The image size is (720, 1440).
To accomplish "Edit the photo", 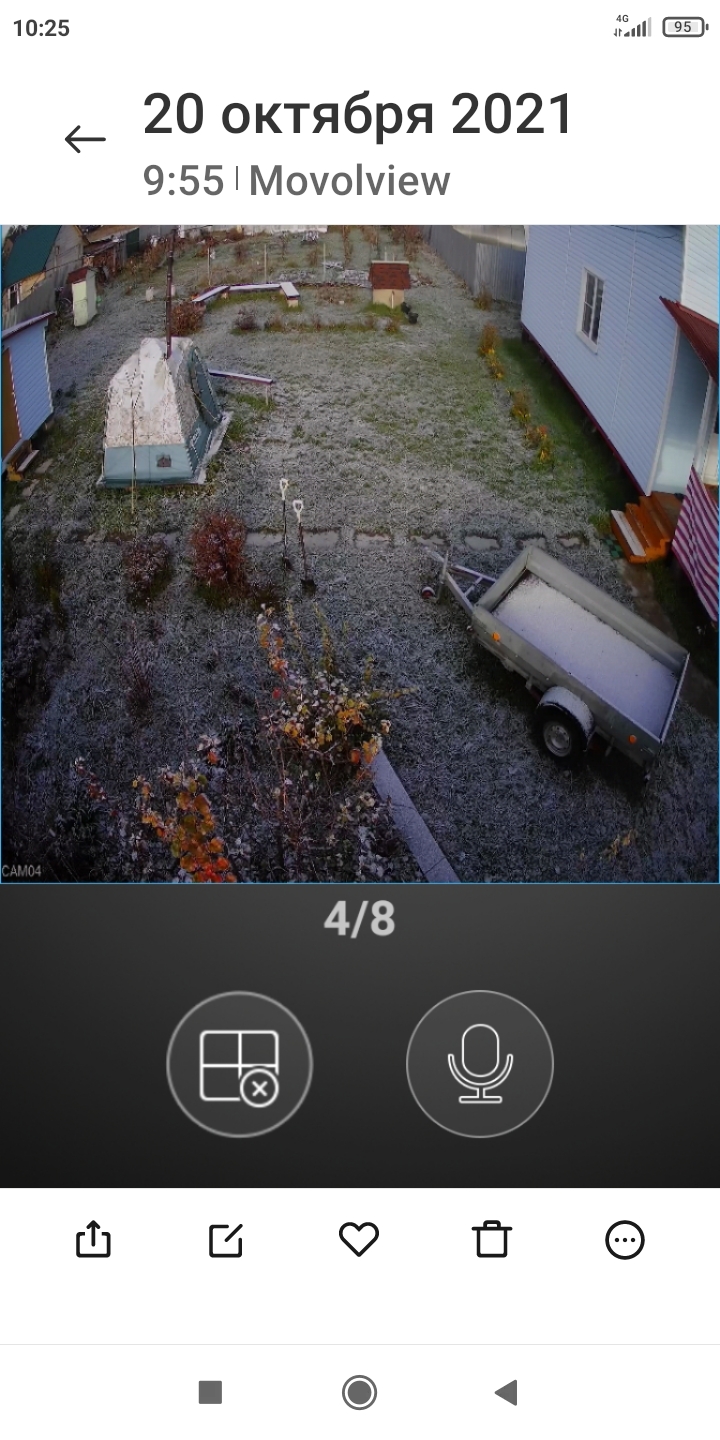I will coord(226,1240).
